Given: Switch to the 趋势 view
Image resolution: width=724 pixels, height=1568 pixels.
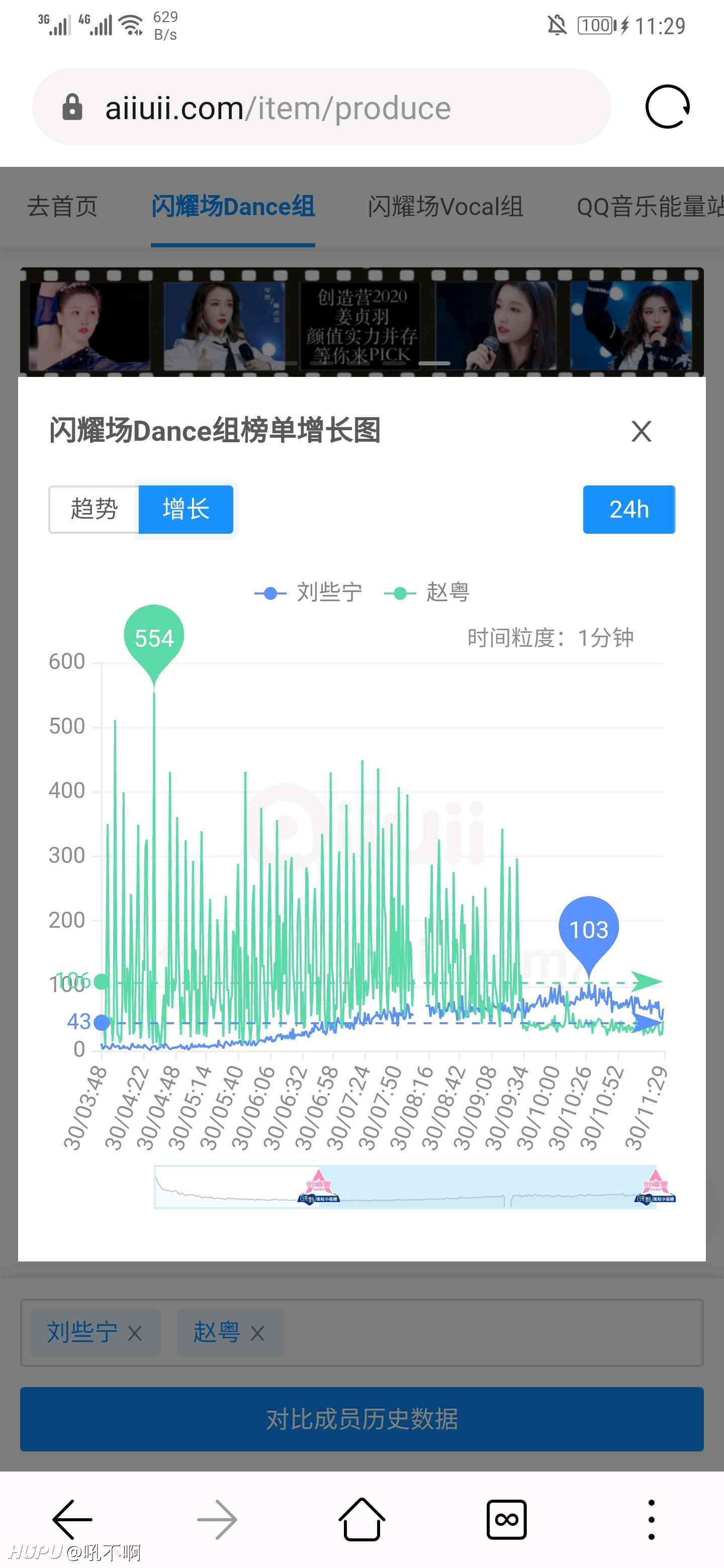Looking at the screenshot, I should point(94,510).
